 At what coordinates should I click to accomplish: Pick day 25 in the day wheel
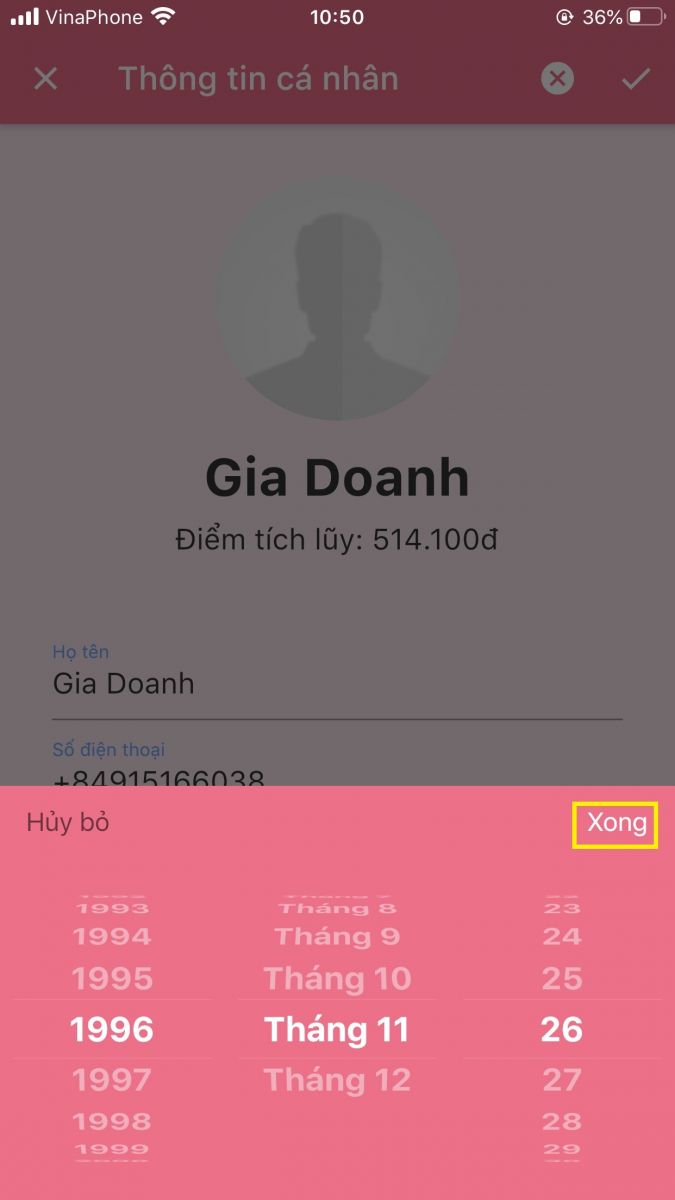pyautogui.click(x=561, y=978)
